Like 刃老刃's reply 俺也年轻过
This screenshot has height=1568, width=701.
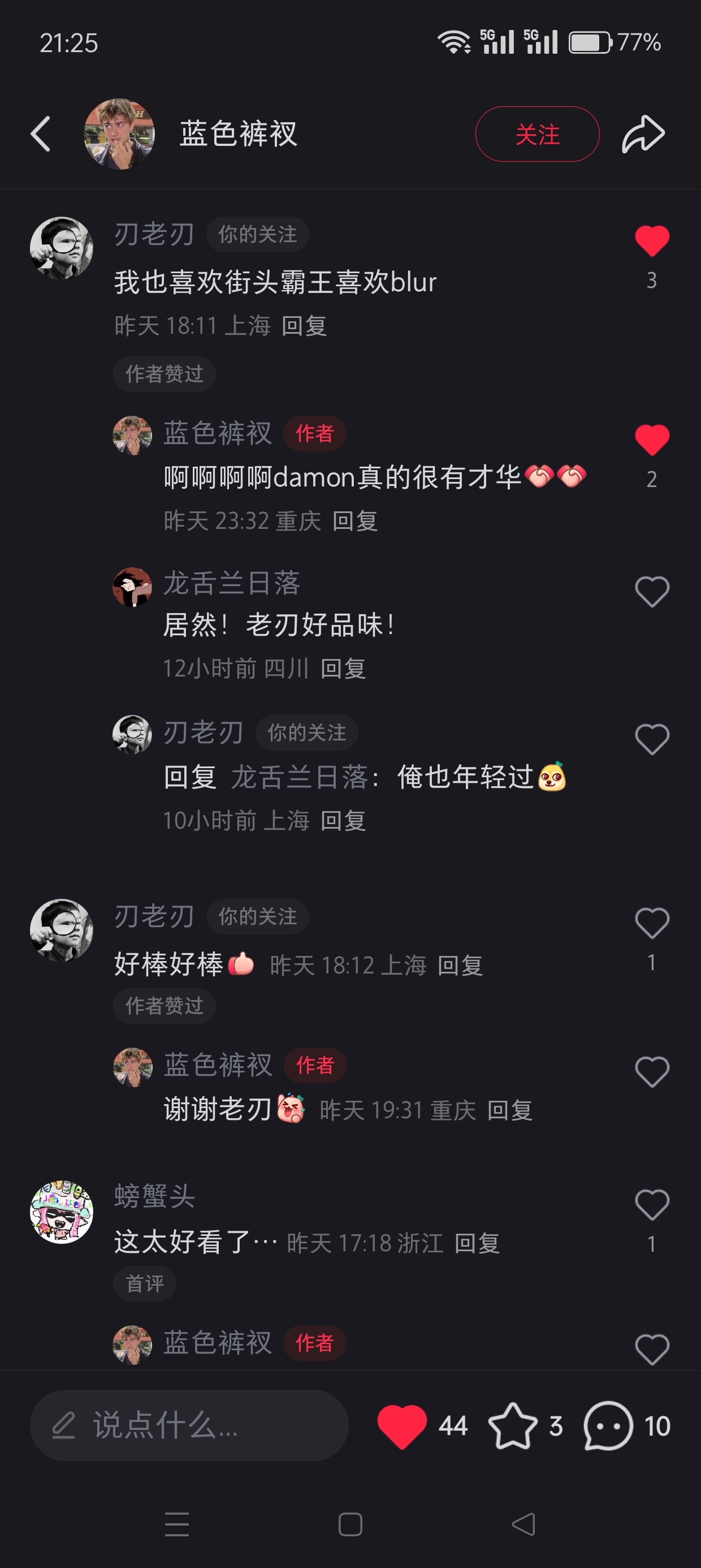652,739
